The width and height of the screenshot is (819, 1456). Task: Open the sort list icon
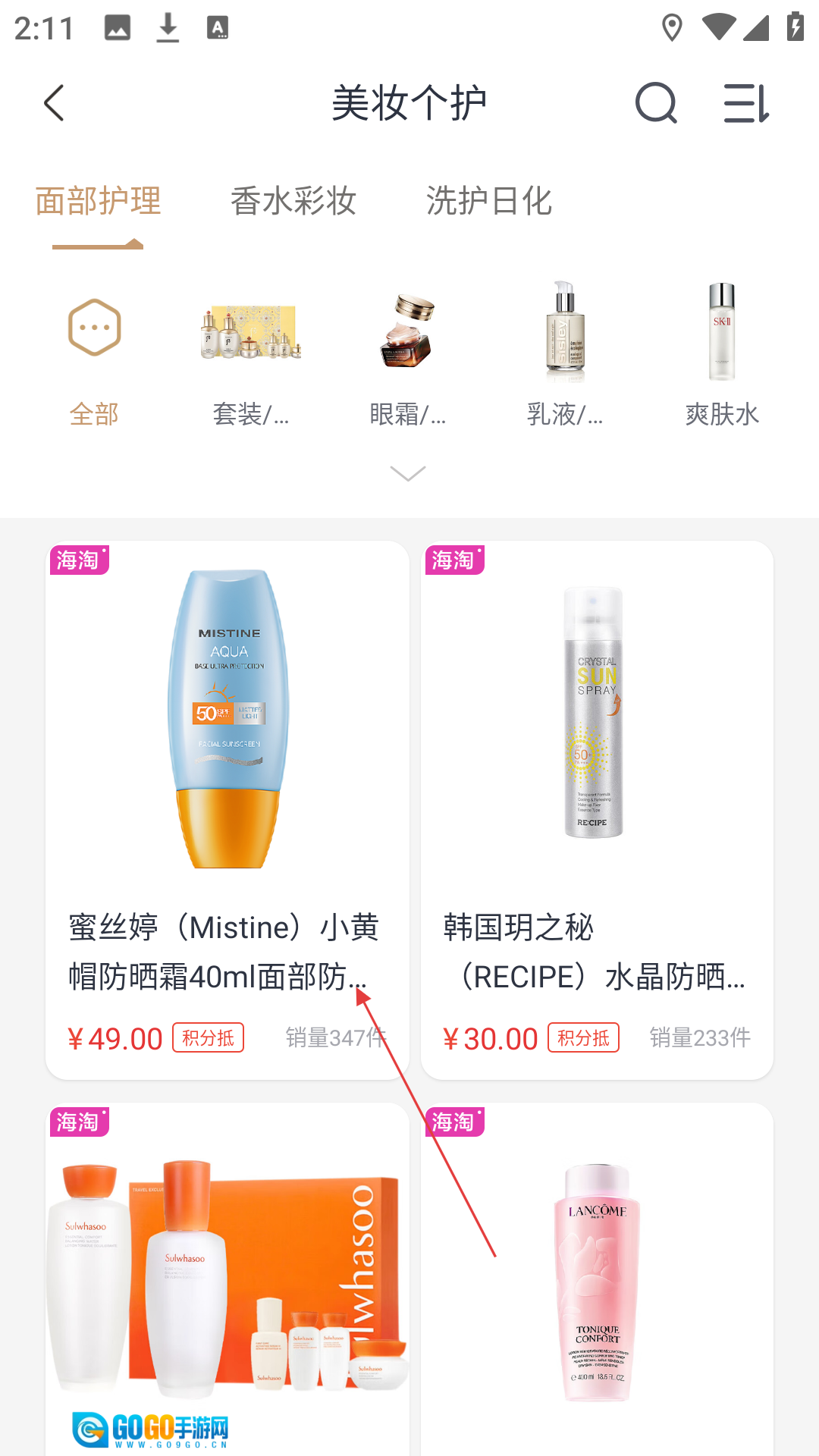[x=746, y=103]
